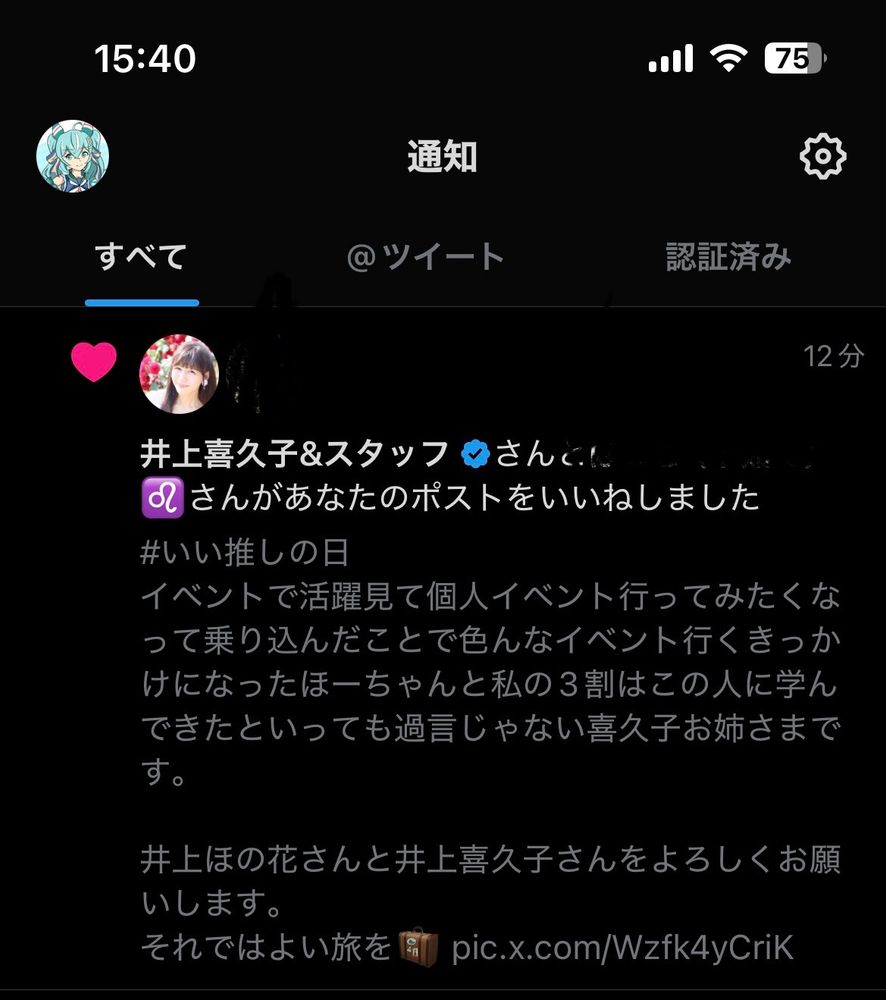This screenshot has width=886, height=1000.
Task: Switch to the 認証済み tab
Action: pos(728,258)
